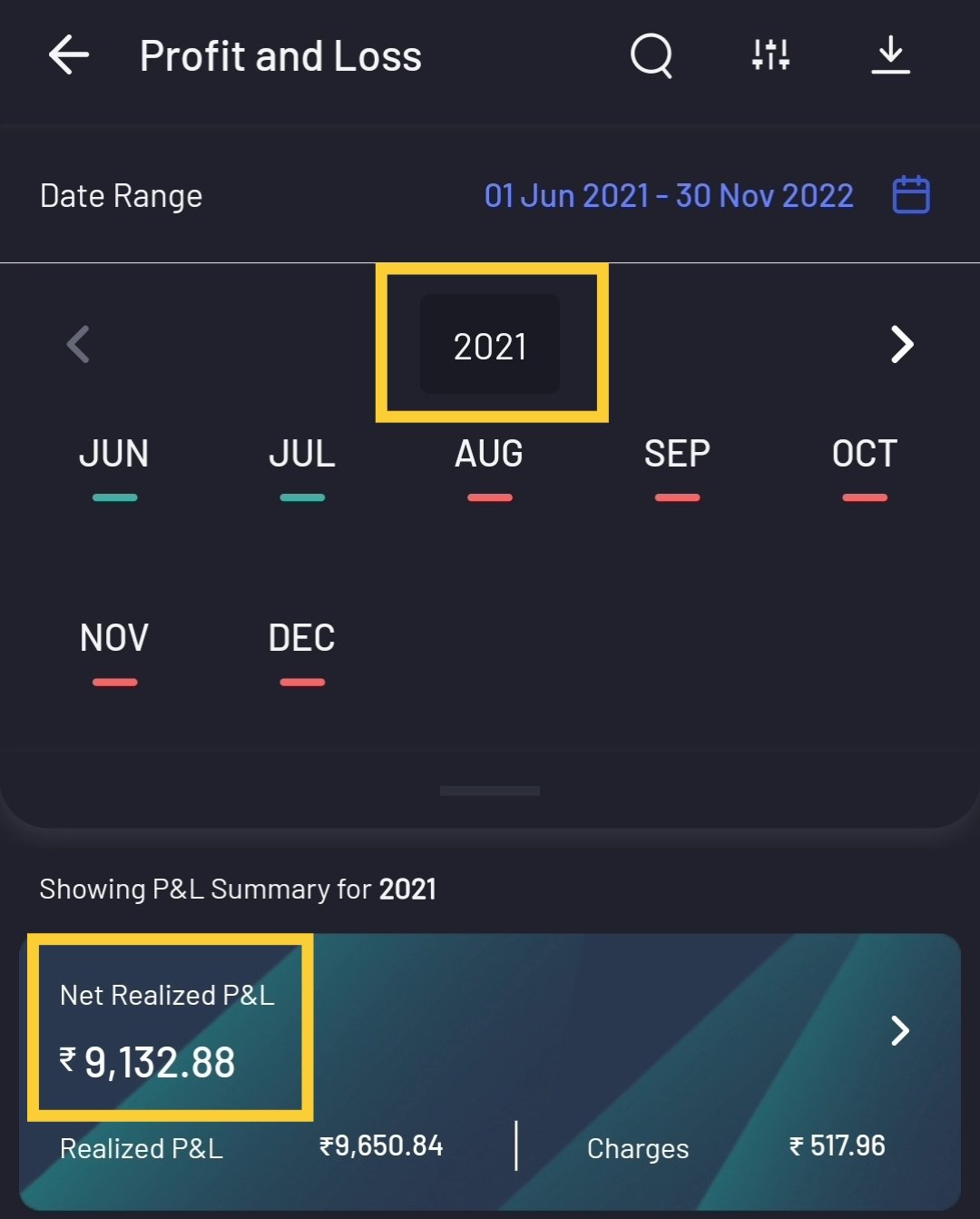The width and height of the screenshot is (980, 1219).
Task: Select the 2021 year button
Action: click(x=490, y=345)
